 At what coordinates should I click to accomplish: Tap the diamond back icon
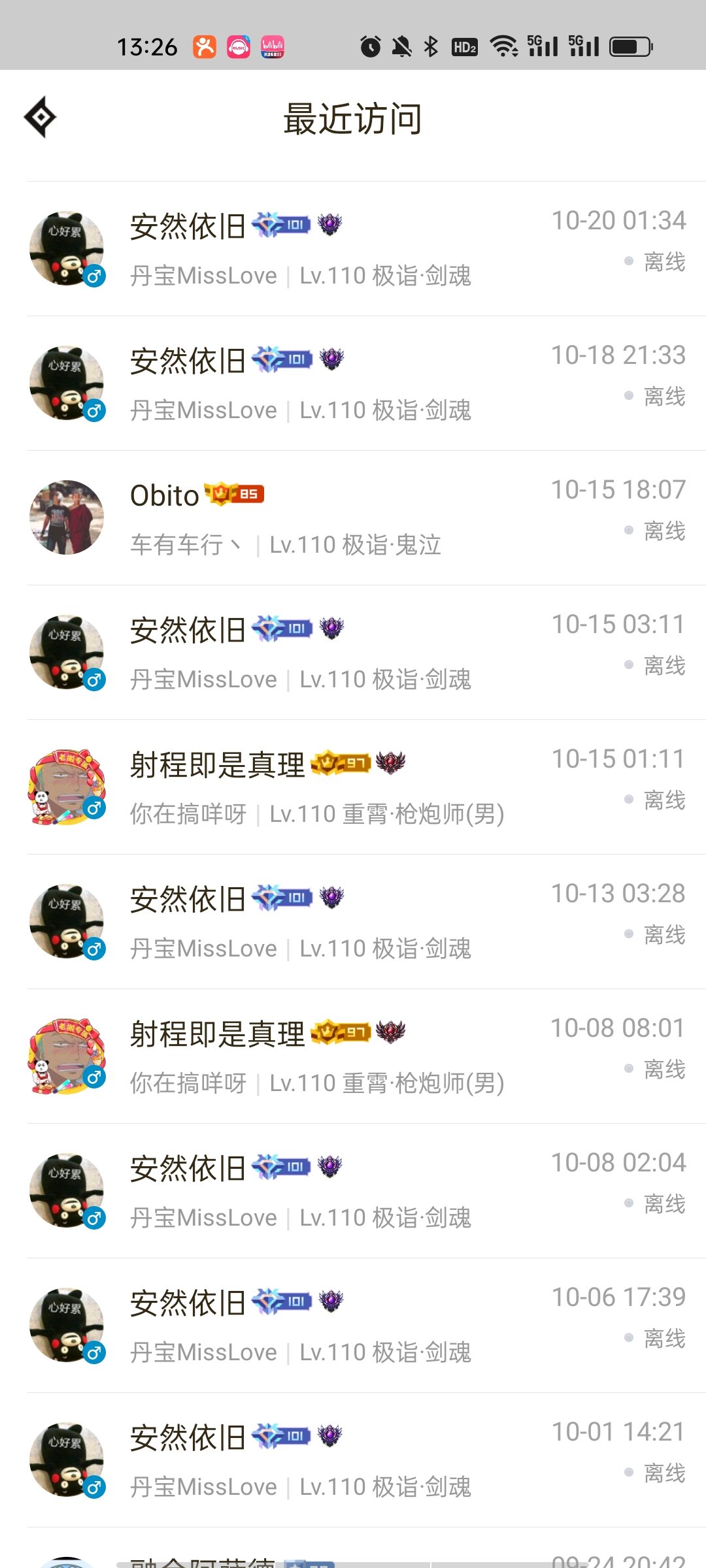point(40,118)
